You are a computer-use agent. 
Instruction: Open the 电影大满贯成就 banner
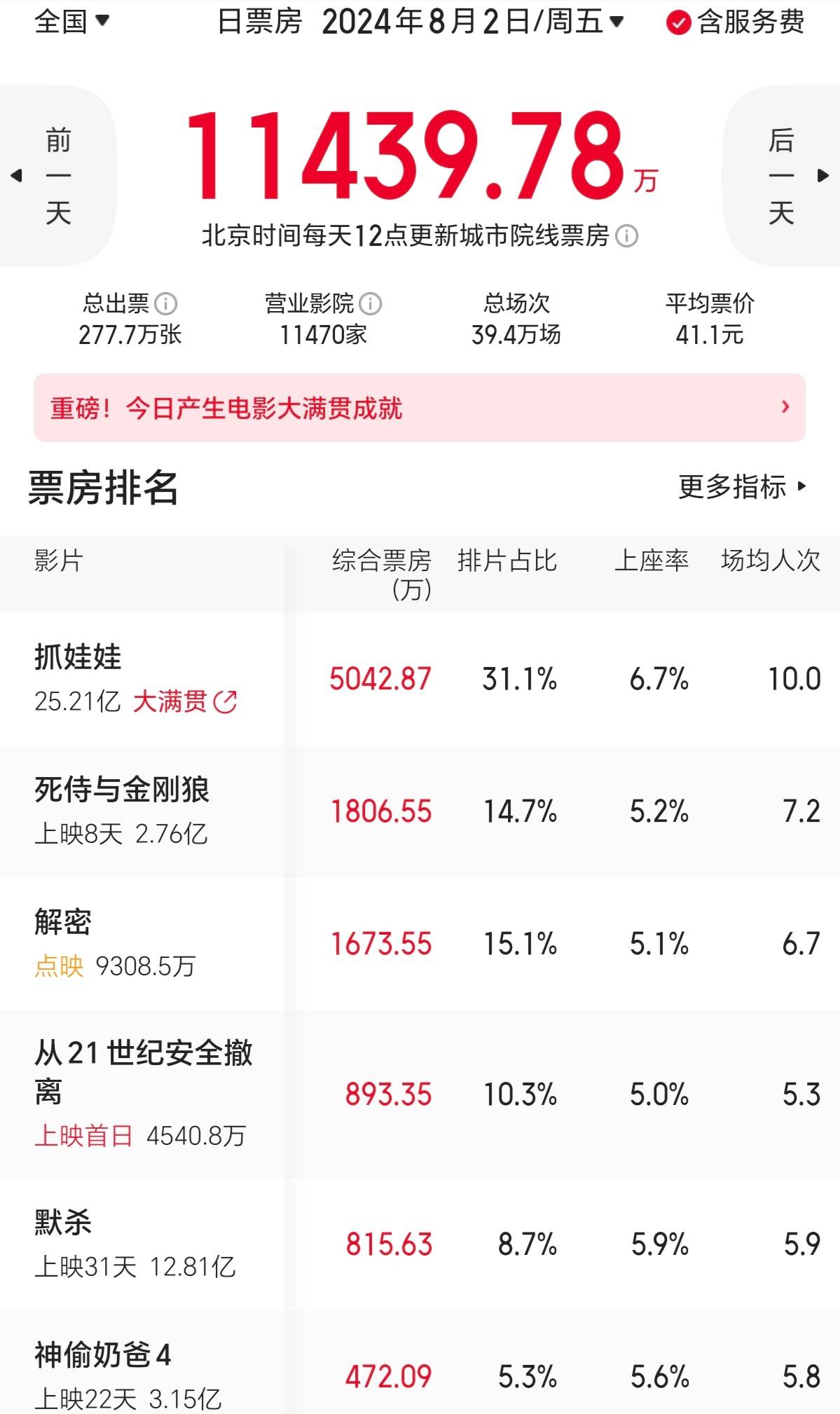[419, 408]
